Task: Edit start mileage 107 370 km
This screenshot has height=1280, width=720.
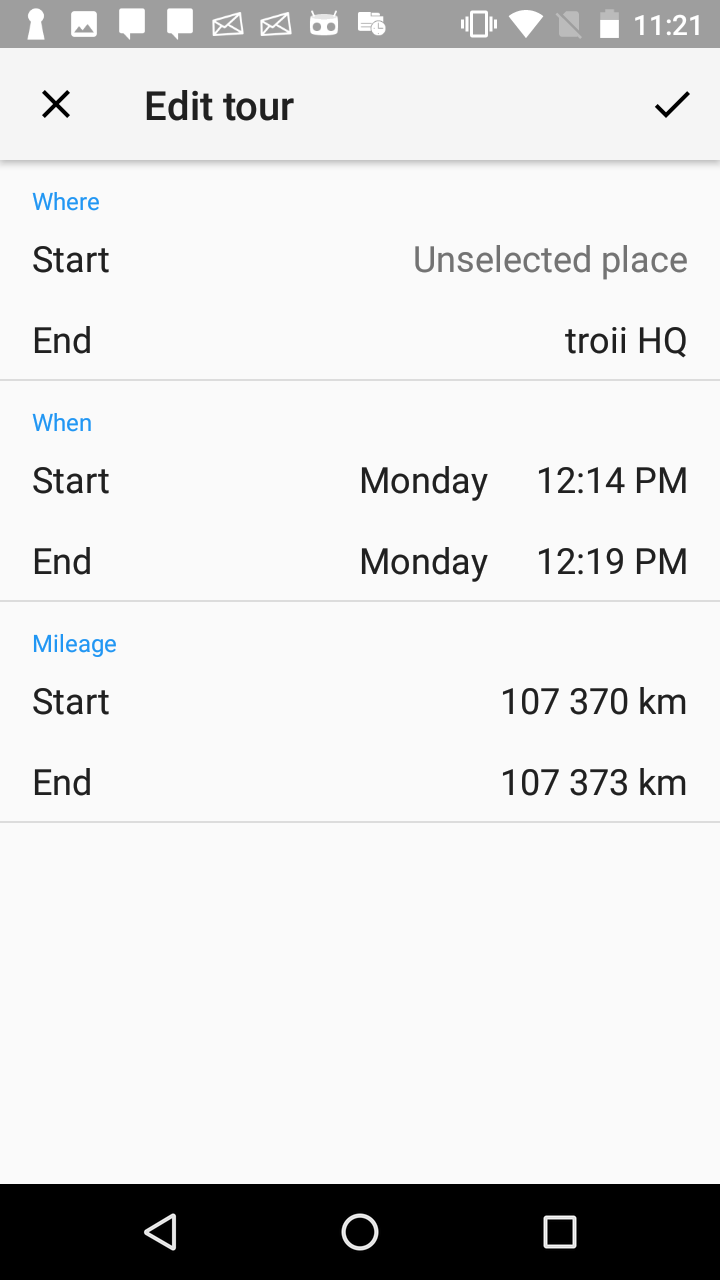Action: click(593, 702)
